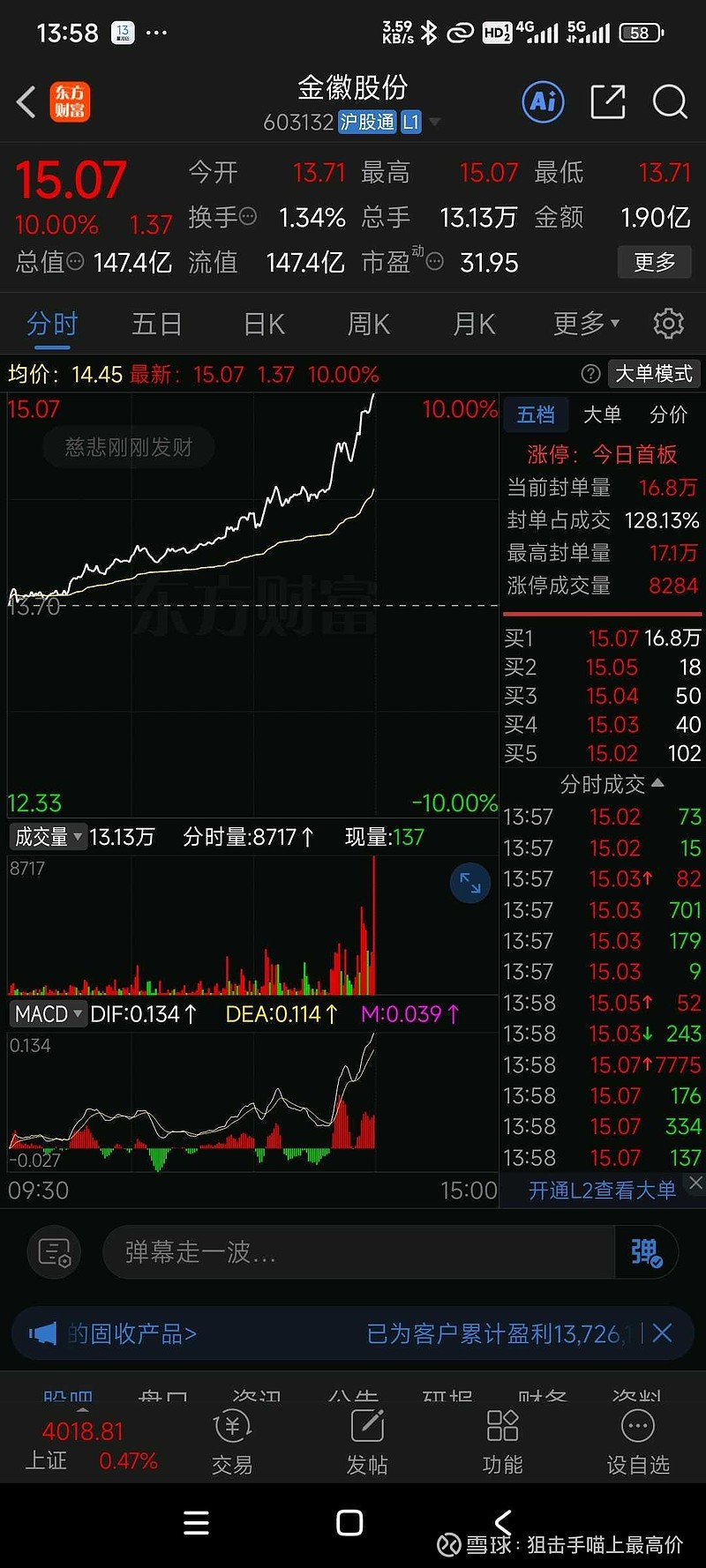This screenshot has height=1568, width=706.
Task: Click the search magnifier icon
Action: point(670,101)
